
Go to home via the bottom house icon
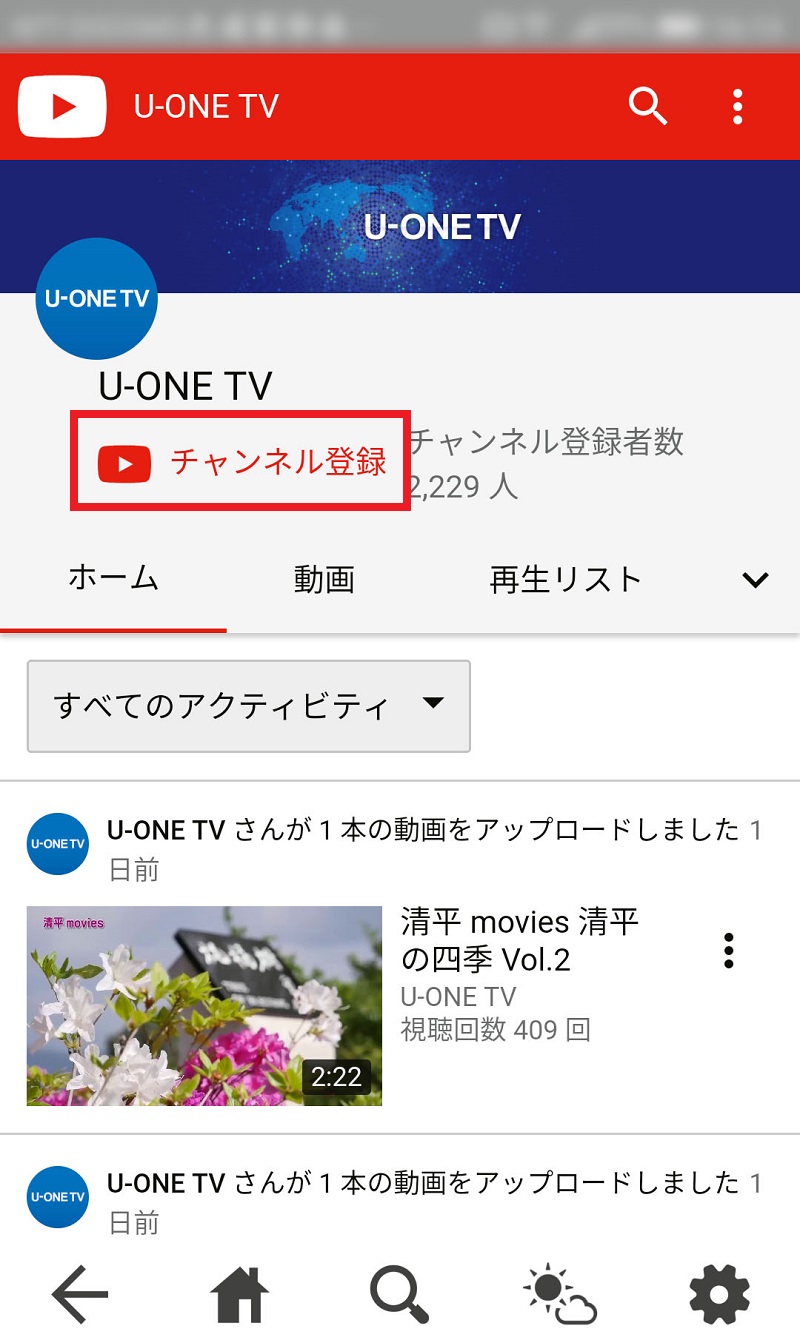[240, 1295]
